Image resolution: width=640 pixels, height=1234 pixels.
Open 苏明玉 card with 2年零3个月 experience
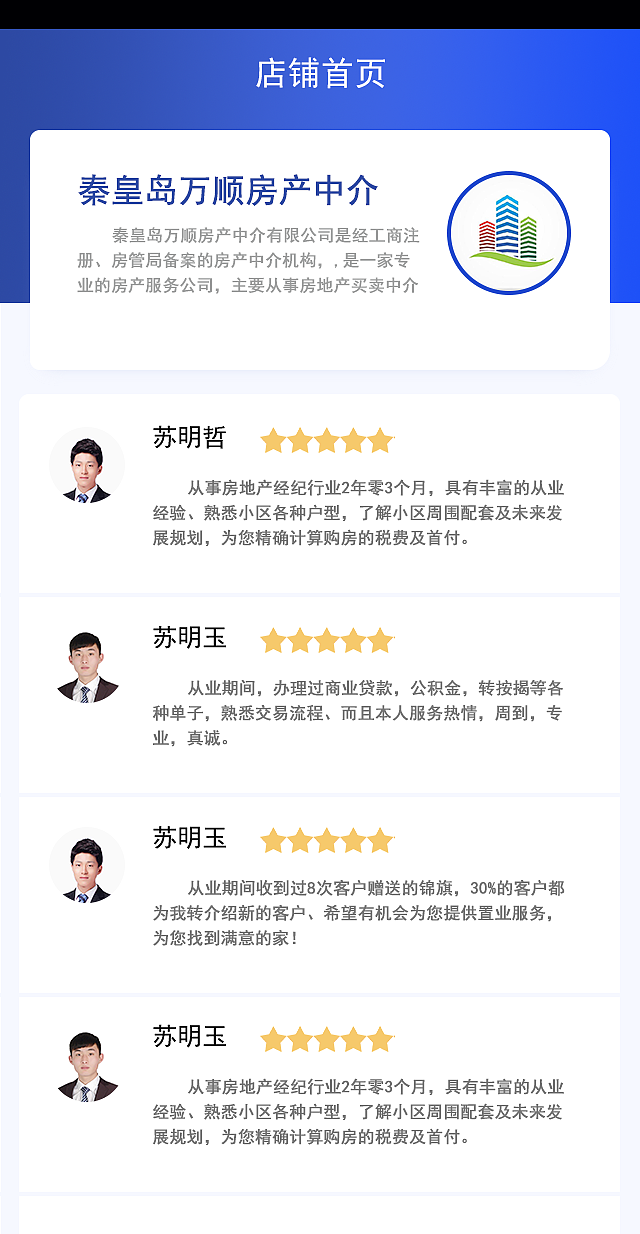click(x=320, y=1093)
